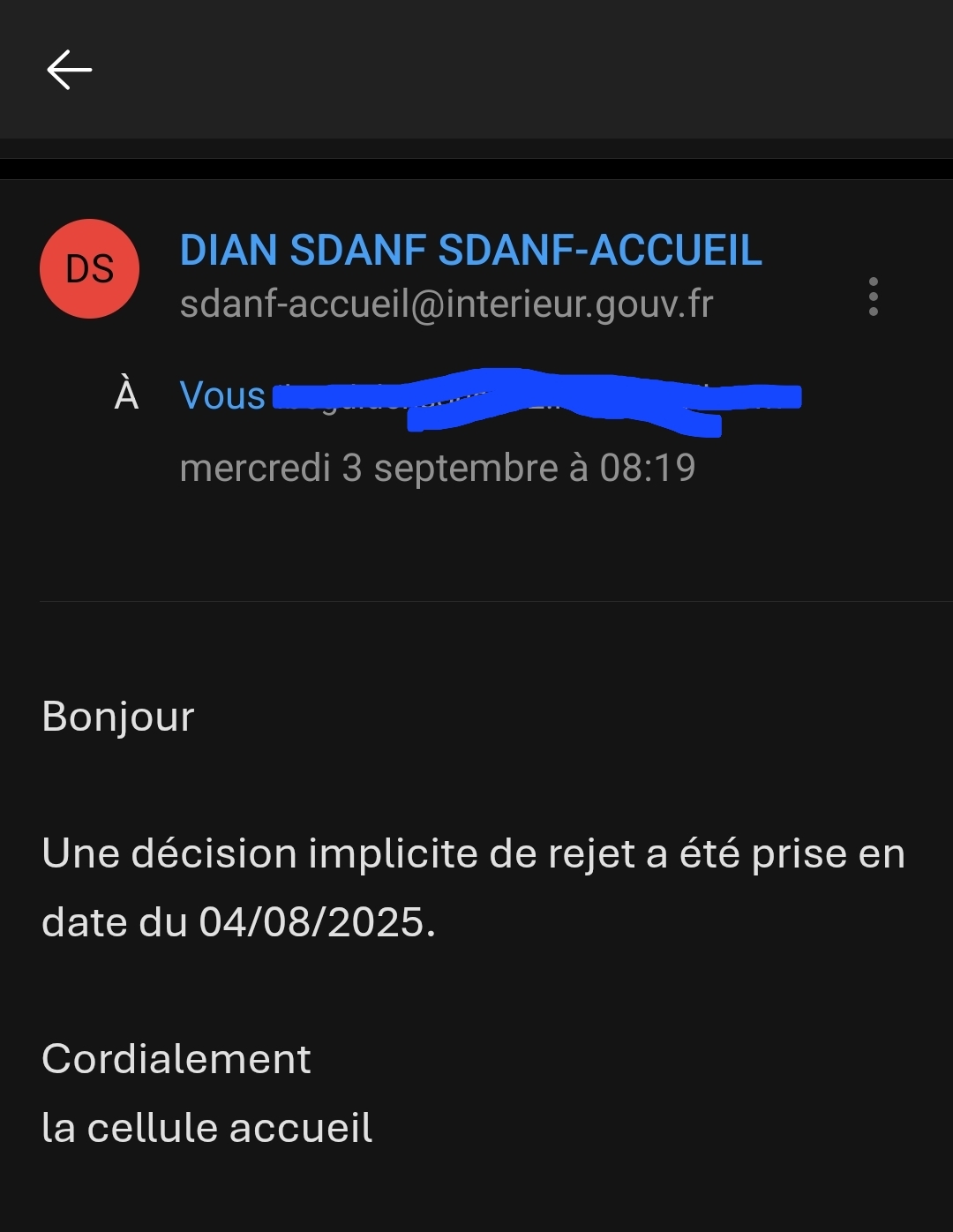Open the three-dot message options menu

[x=873, y=297]
